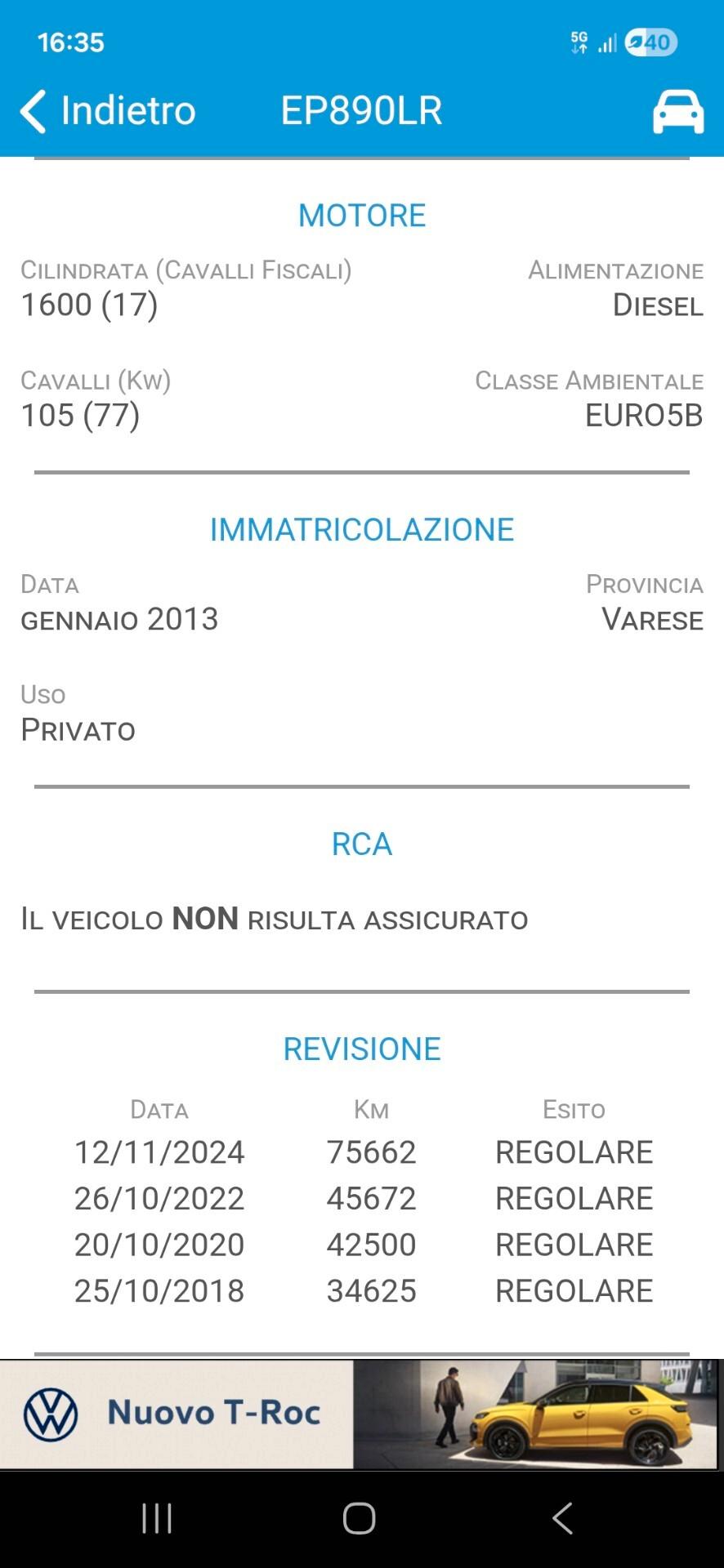The height and width of the screenshot is (1568, 724).
Task: Tap the EURO5B Classe Ambientale value
Action: [643, 416]
